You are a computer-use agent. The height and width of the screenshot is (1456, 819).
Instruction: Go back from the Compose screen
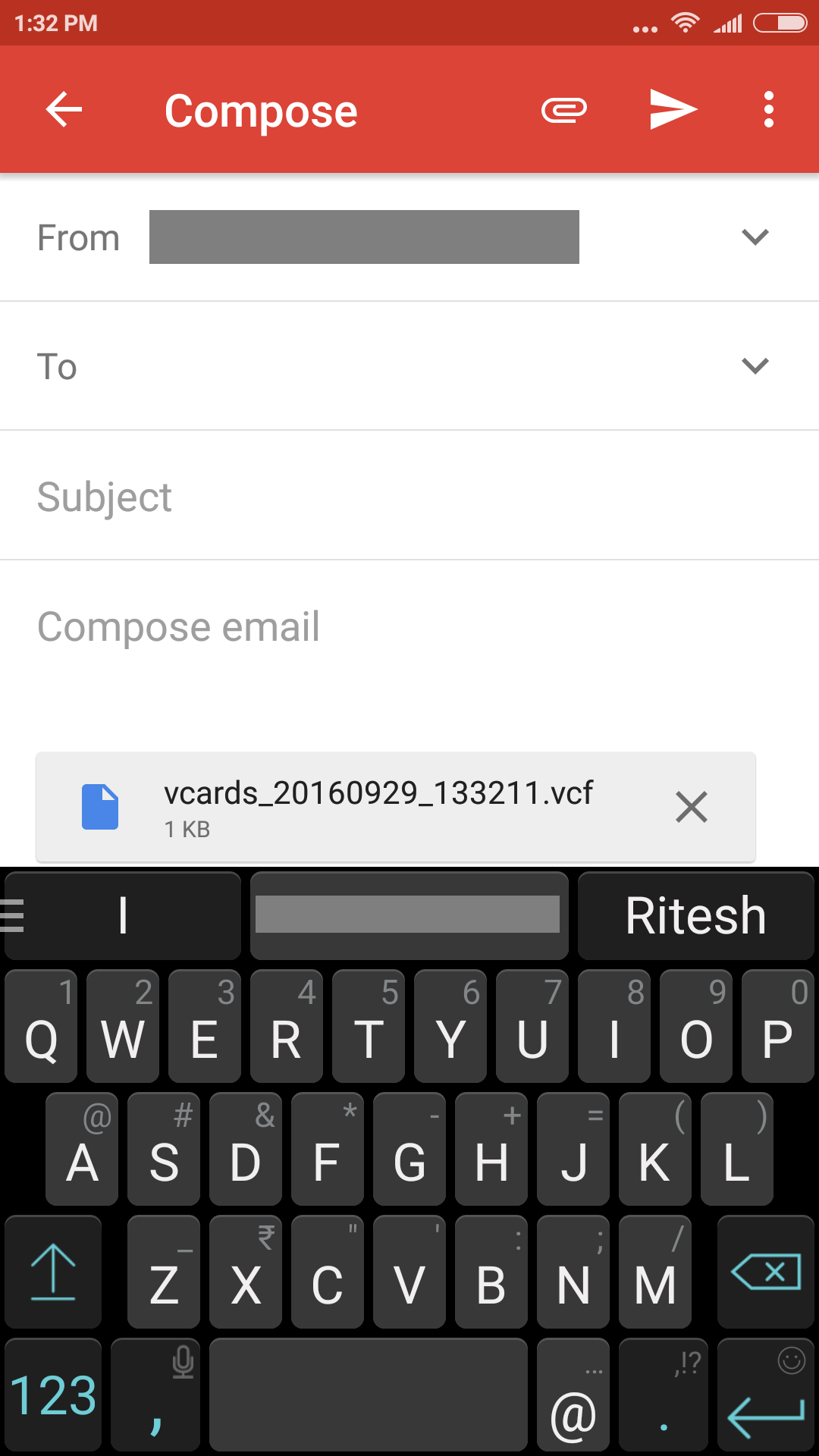tap(64, 110)
